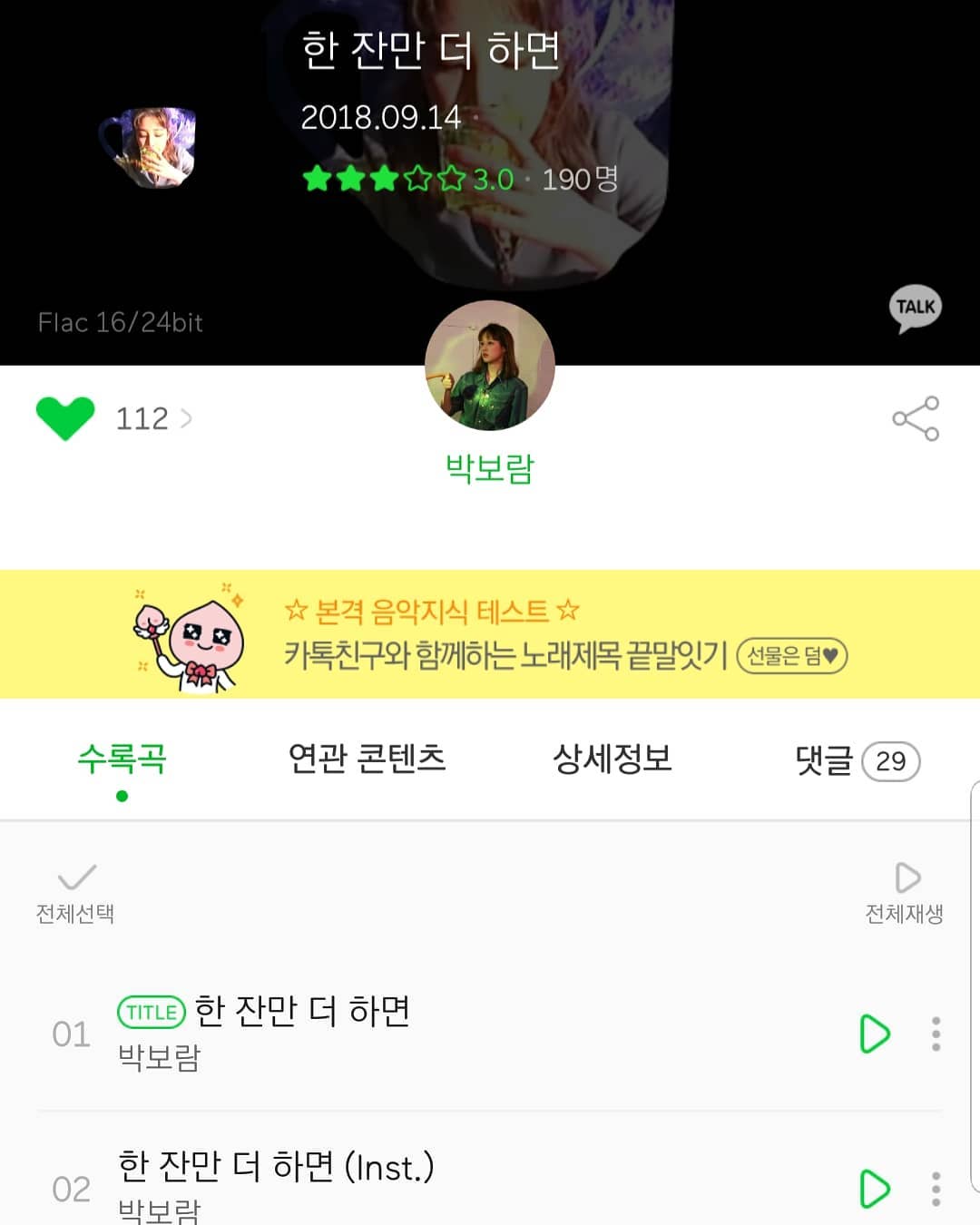Play track 02 한 잔만 더 하면 (Inst.)

[874, 1189]
